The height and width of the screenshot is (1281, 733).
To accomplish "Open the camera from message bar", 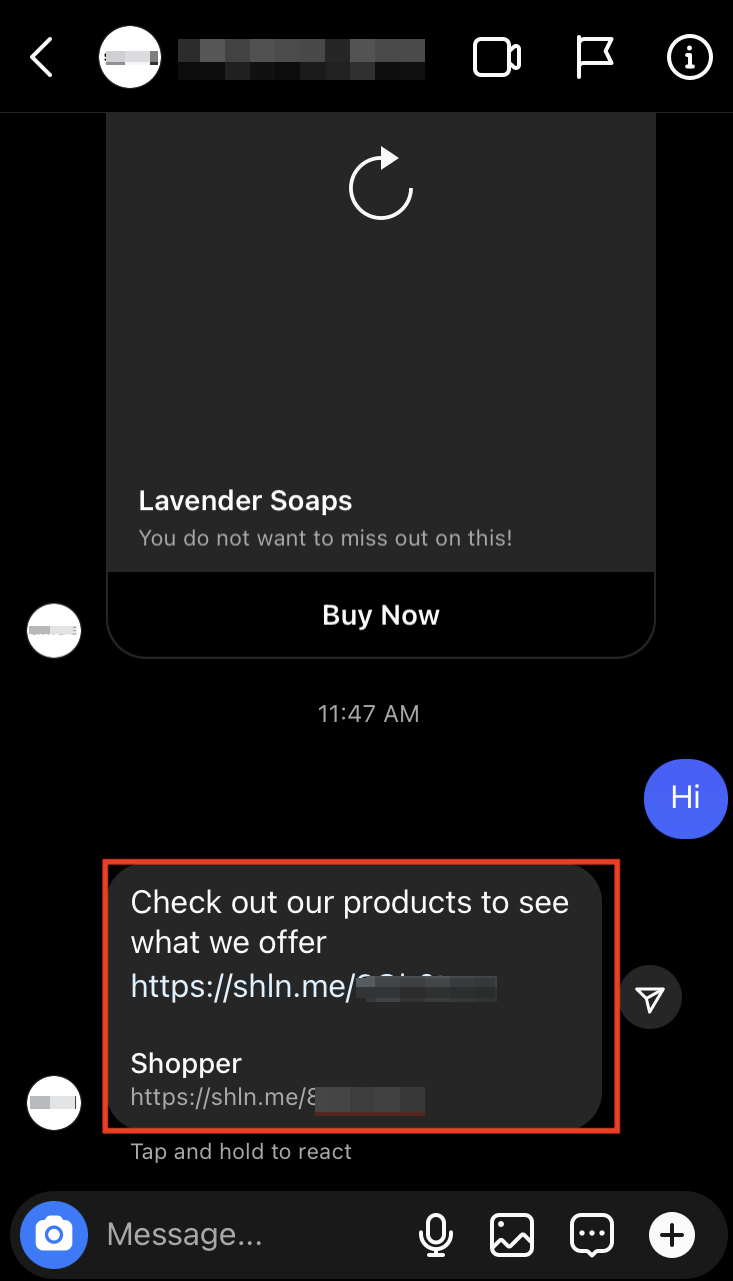I will click(54, 1235).
